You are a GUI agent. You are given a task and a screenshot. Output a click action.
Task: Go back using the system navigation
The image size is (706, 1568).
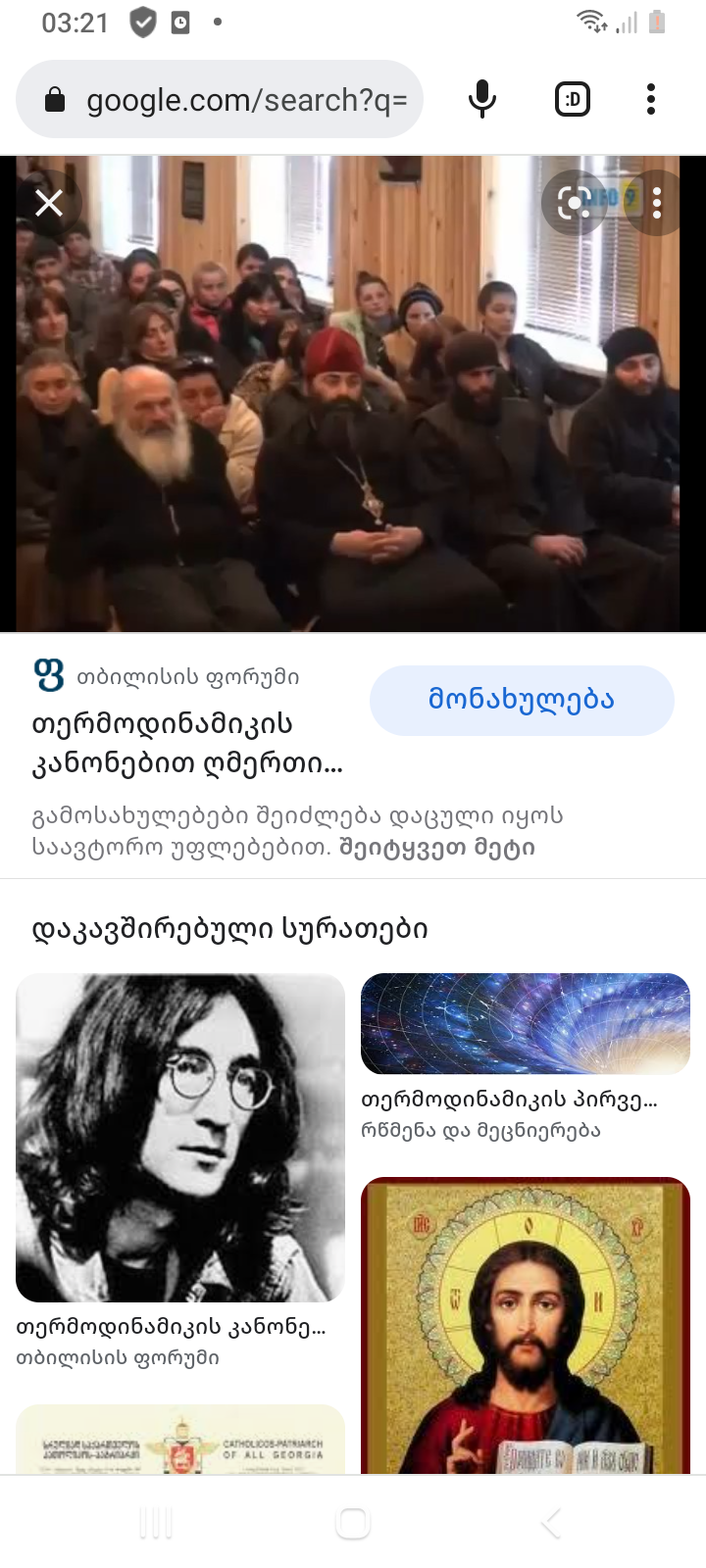coord(551,1523)
